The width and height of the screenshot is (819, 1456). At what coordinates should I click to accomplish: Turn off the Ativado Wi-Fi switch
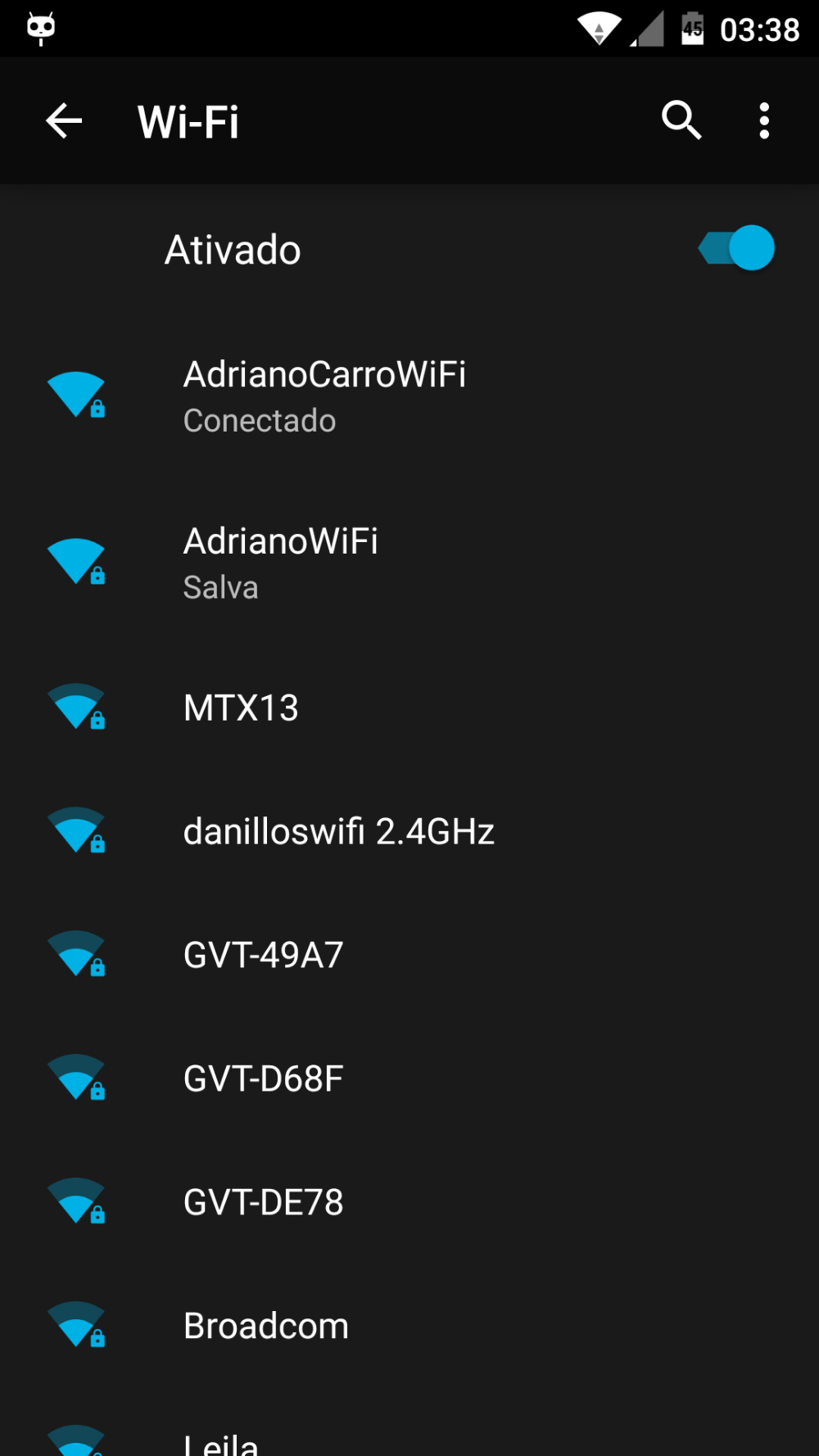736,248
